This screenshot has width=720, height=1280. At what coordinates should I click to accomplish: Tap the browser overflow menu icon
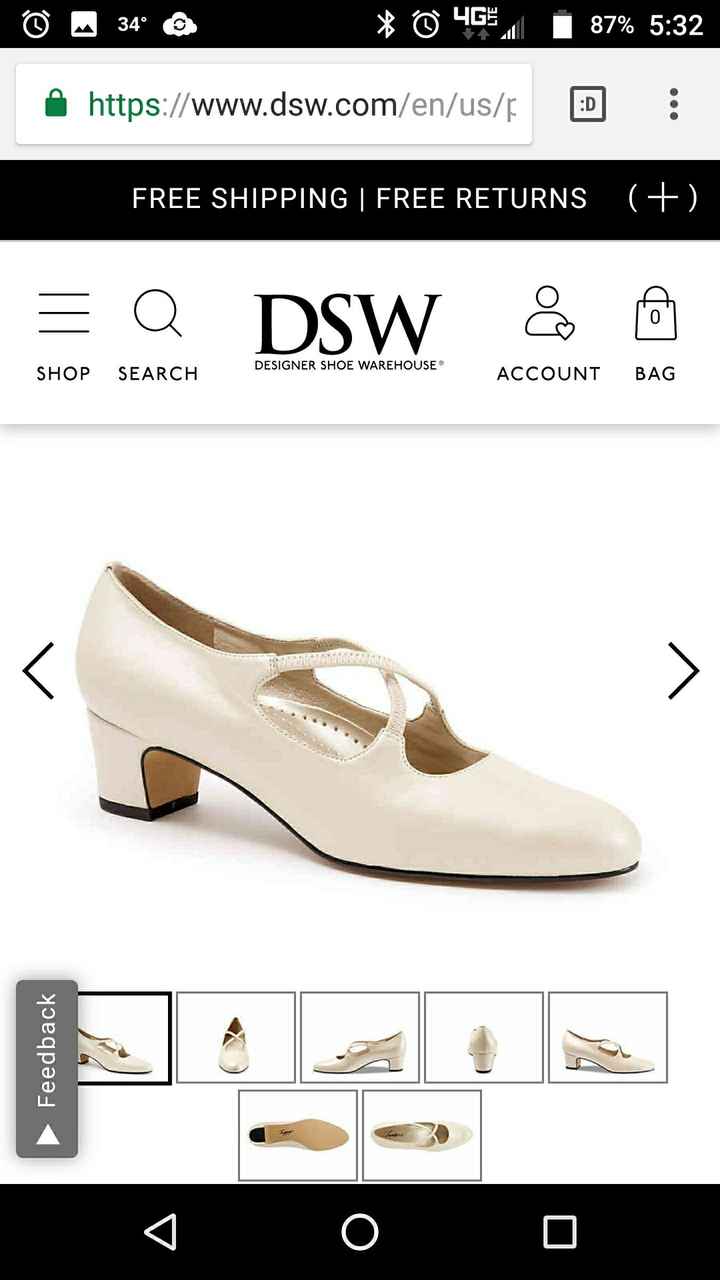click(x=673, y=104)
